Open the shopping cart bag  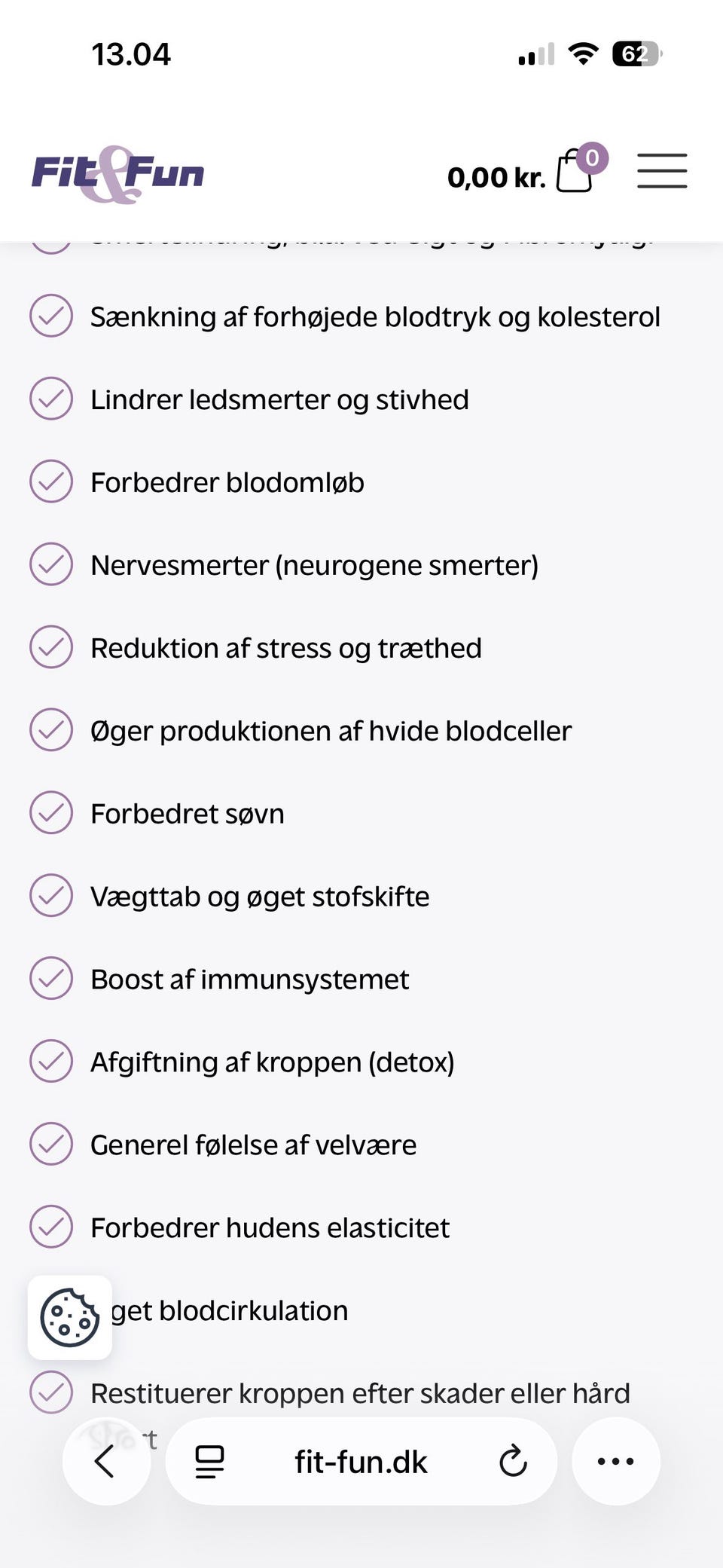(581, 169)
